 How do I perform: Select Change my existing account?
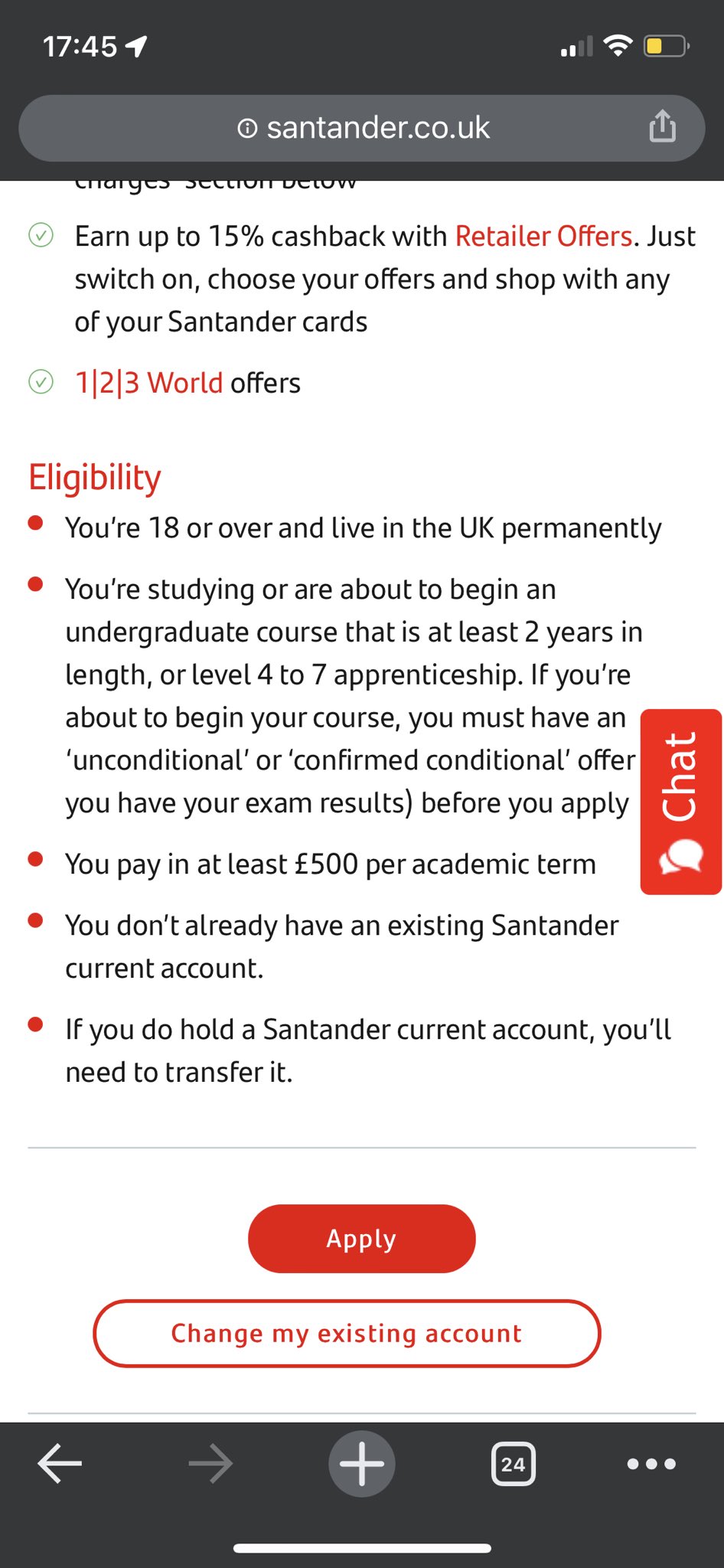point(346,1333)
